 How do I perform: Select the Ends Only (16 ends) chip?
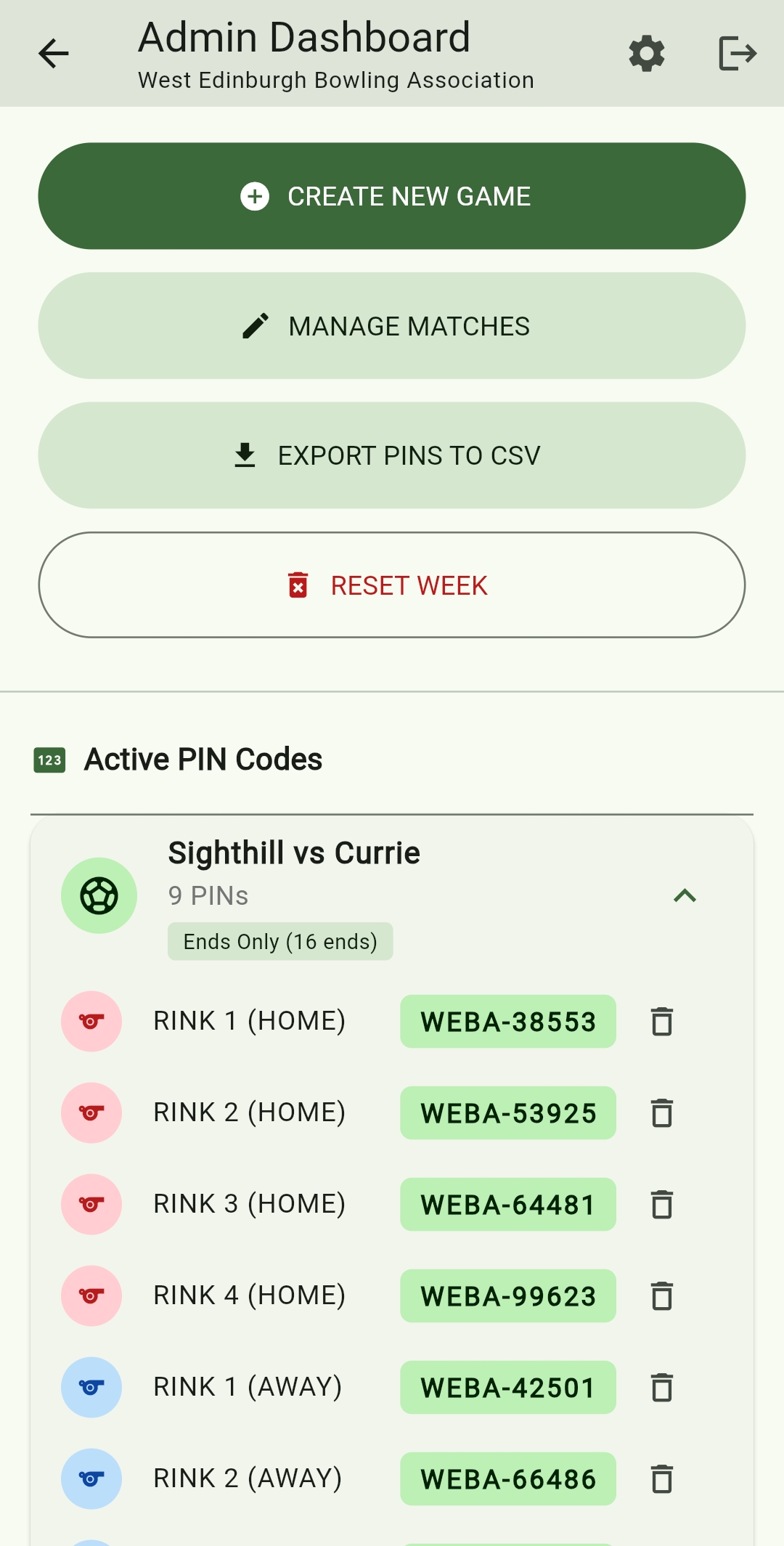pos(280,941)
